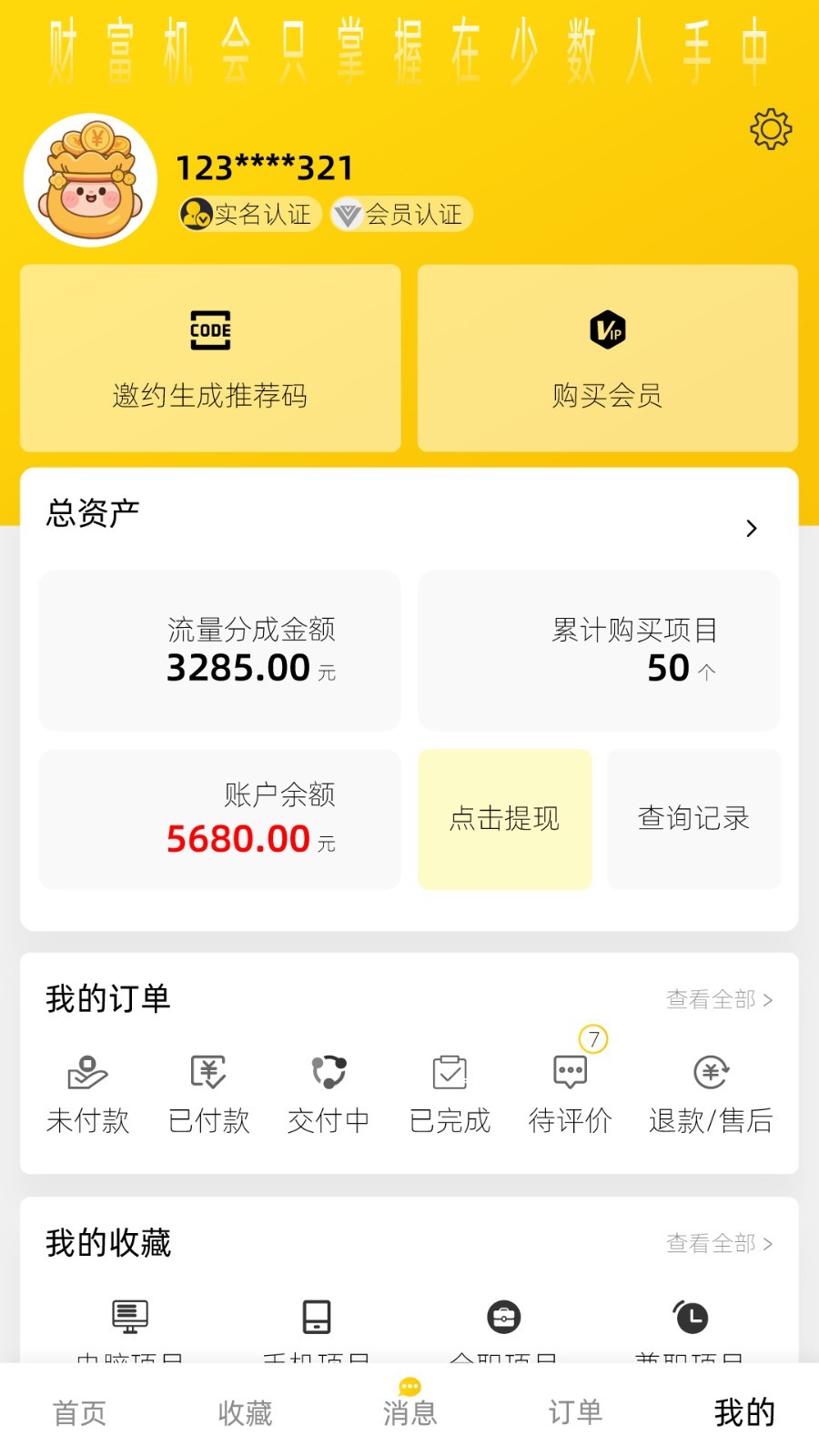Open the settings gear
The width and height of the screenshot is (819, 1456).
[x=772, y=128]
